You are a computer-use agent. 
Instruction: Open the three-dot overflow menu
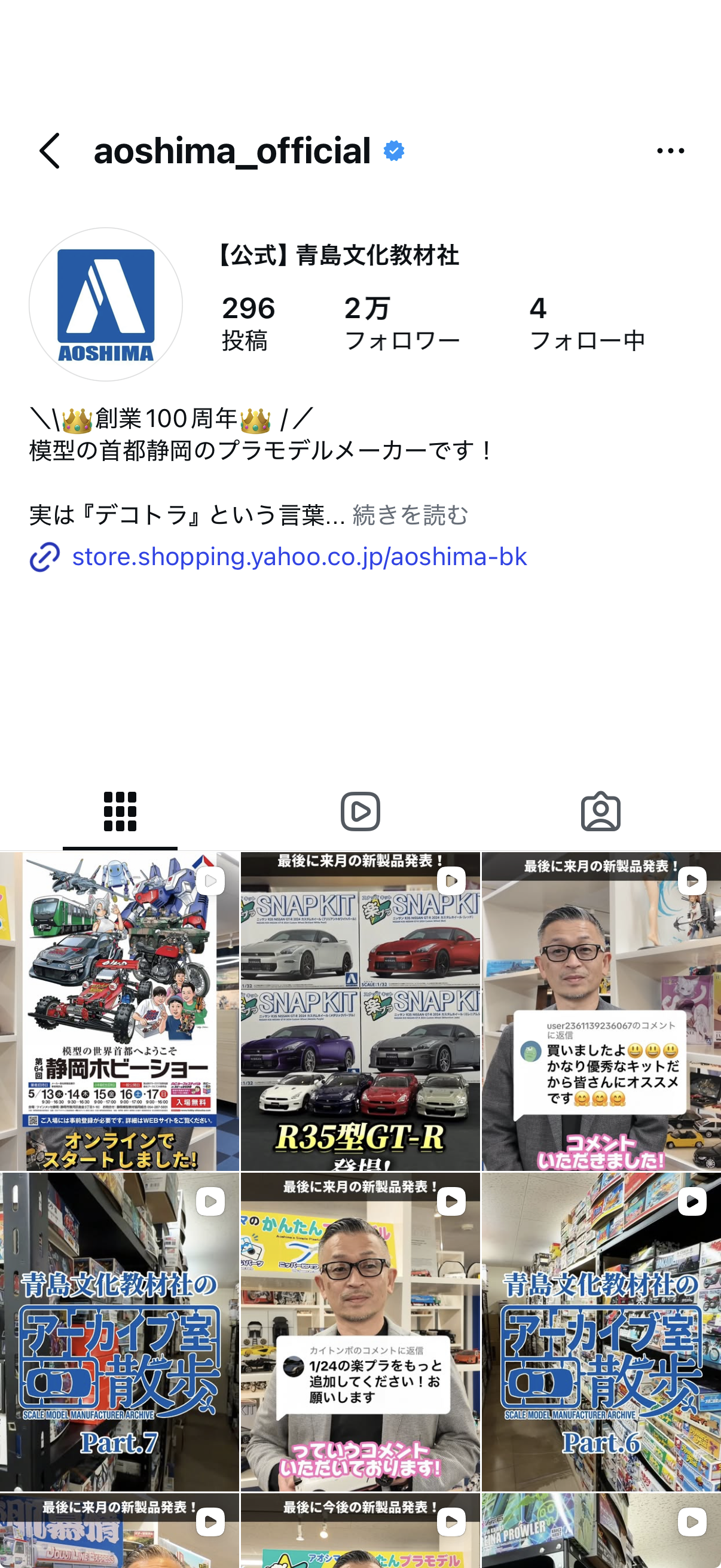coord(670,151)
